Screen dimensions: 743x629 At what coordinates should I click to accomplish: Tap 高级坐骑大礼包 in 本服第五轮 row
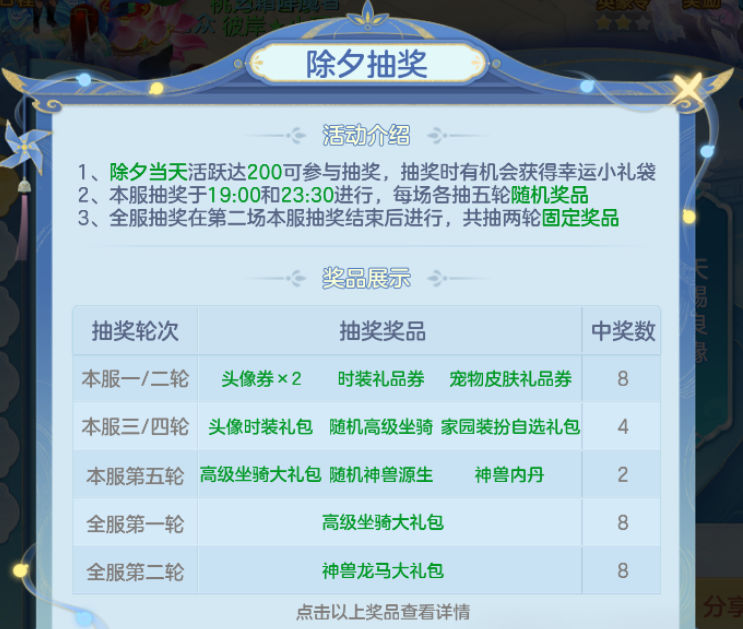pyautogui.click(x=261, y=475)
